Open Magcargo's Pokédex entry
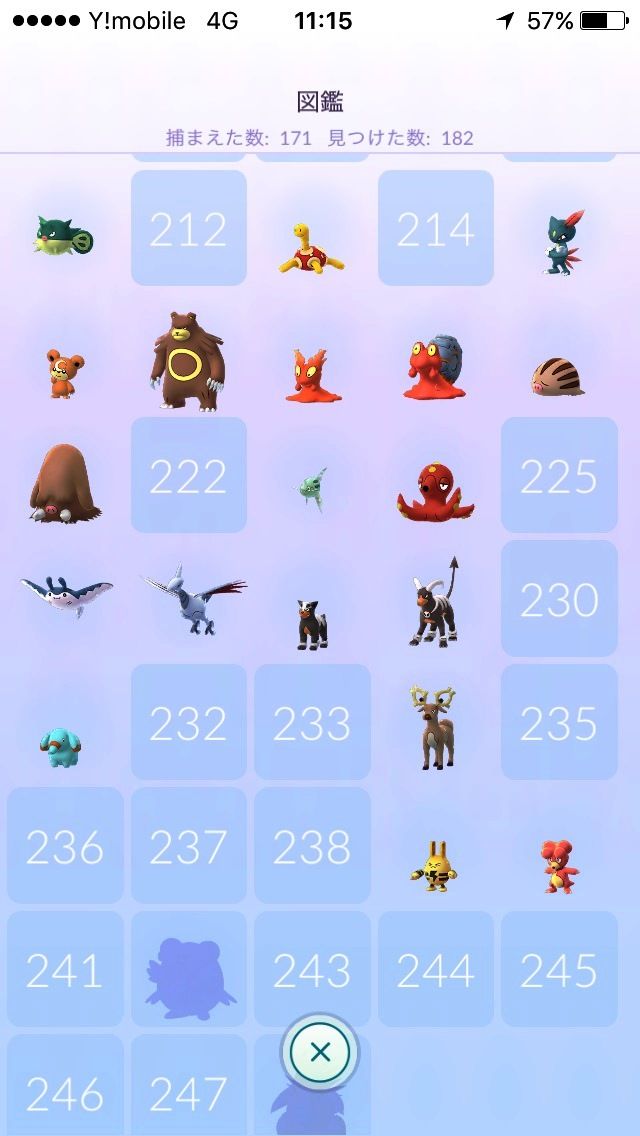Screen dimensions: 640x1136 click(435, 368)
